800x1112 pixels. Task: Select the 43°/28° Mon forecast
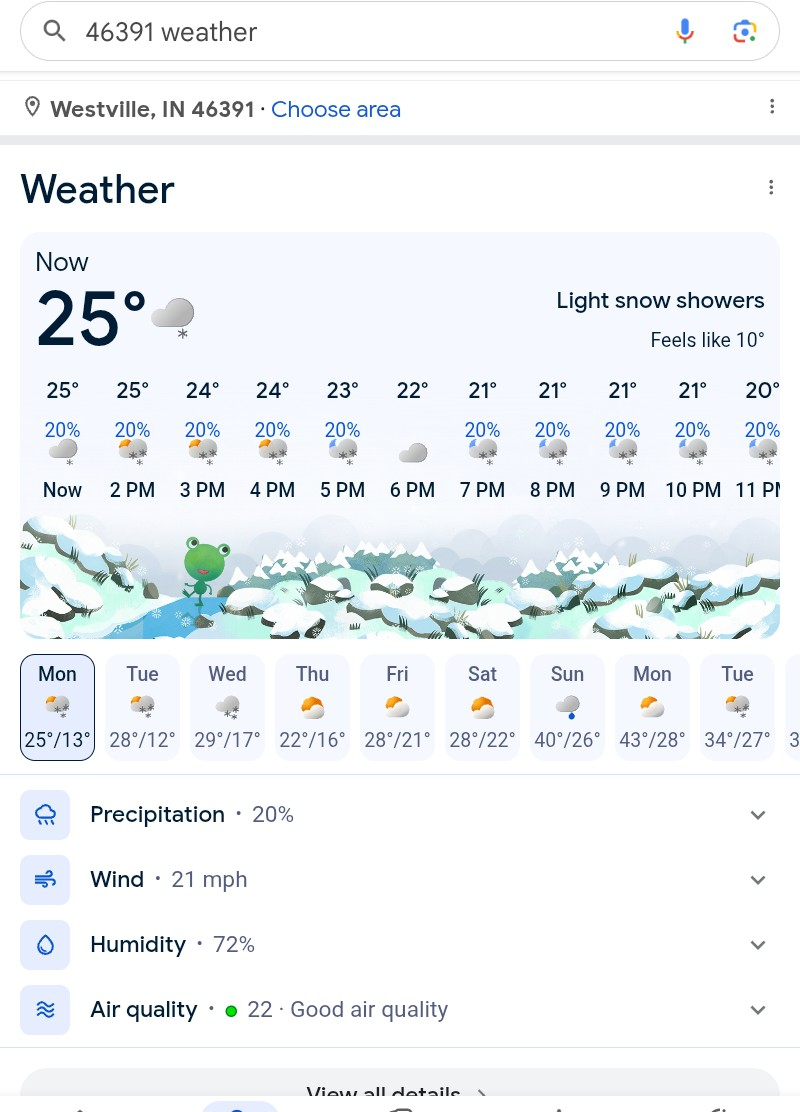pyautogui.click(x=652, y=707)
